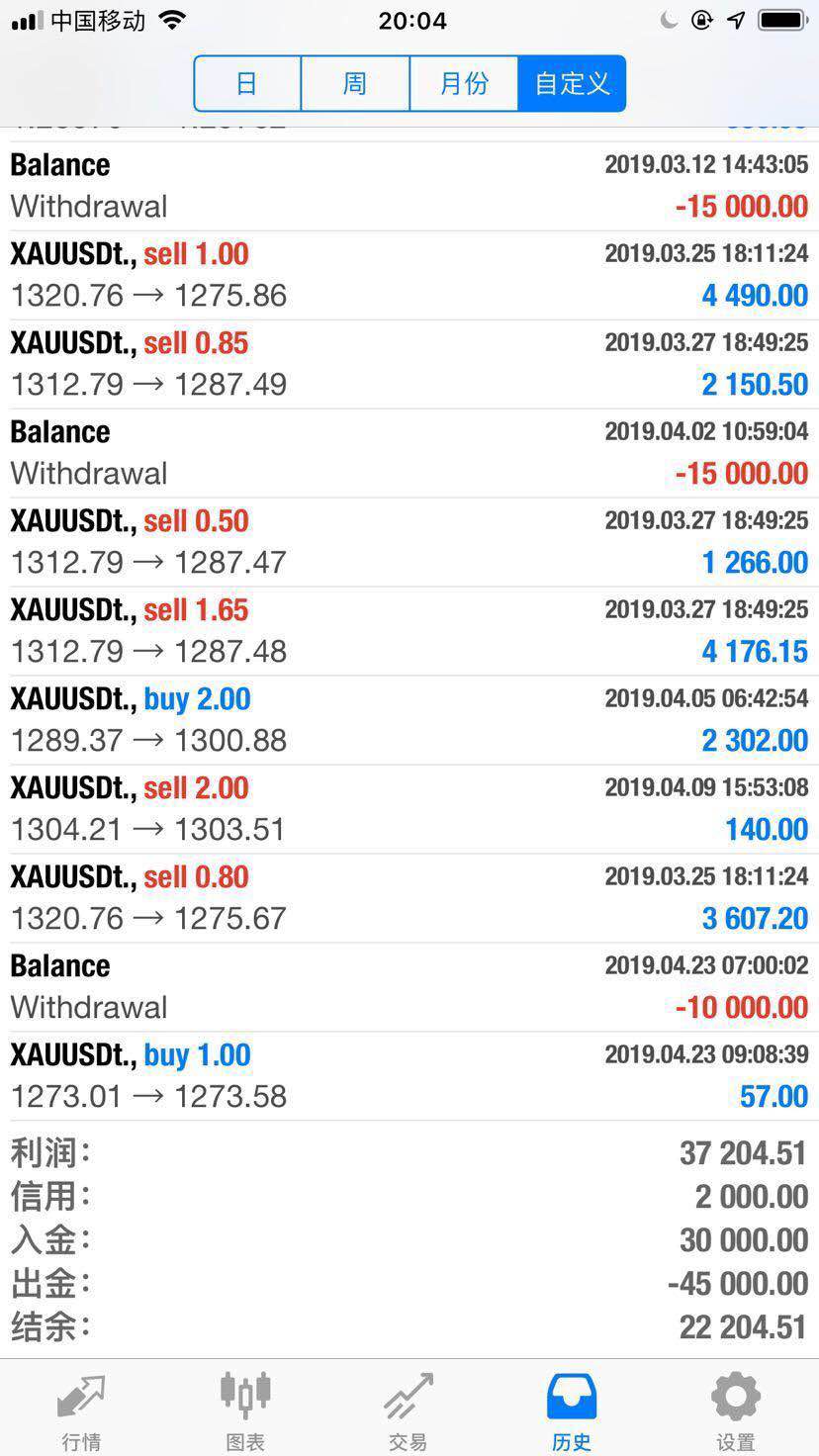Switch to the 日 period tab
This screenshot has height=1456, width=819.
(x=247, y=83)
